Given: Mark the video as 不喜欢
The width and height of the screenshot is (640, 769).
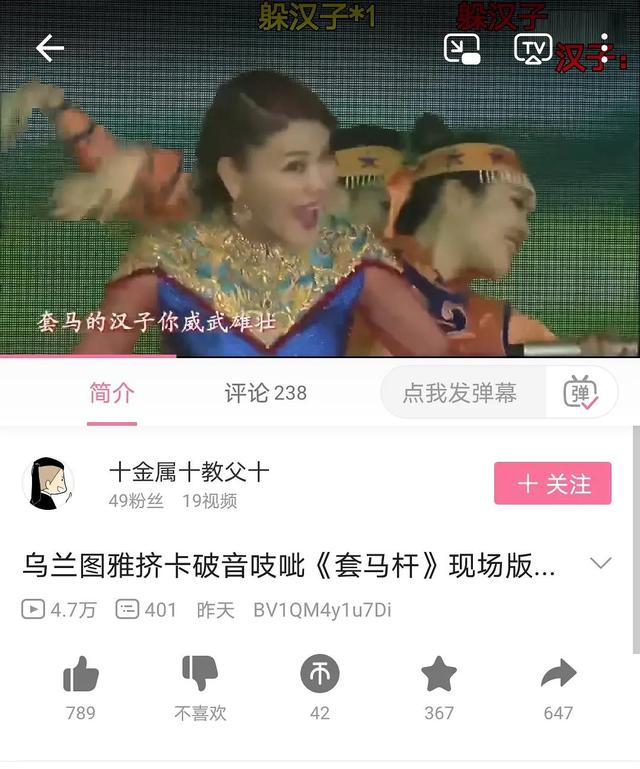Looking at the screenshot, I should click(x=200, y=675).
